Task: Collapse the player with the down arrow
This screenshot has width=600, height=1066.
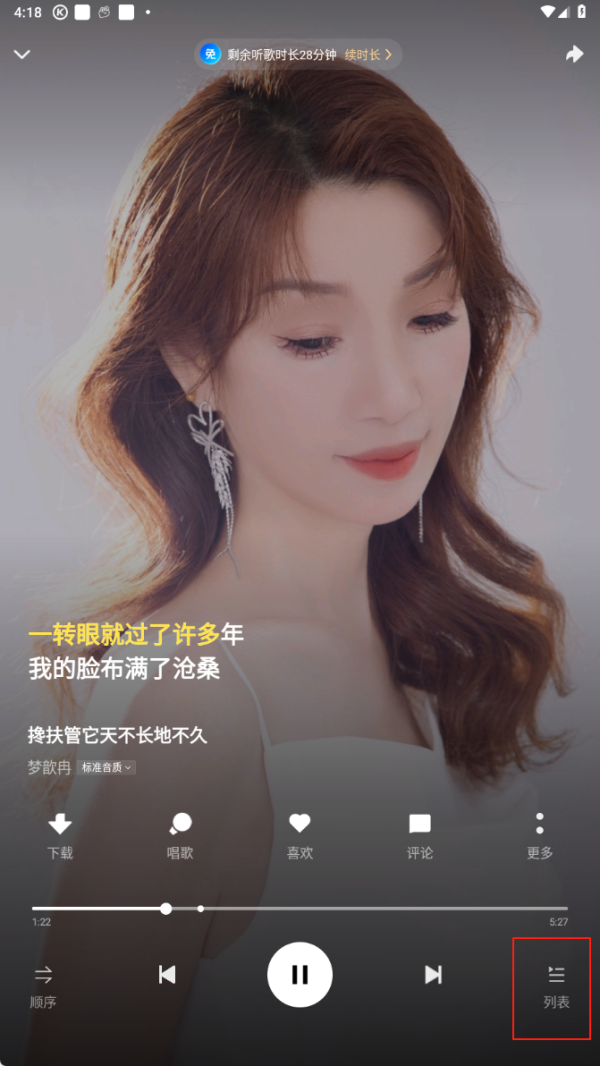Action: 22,54
